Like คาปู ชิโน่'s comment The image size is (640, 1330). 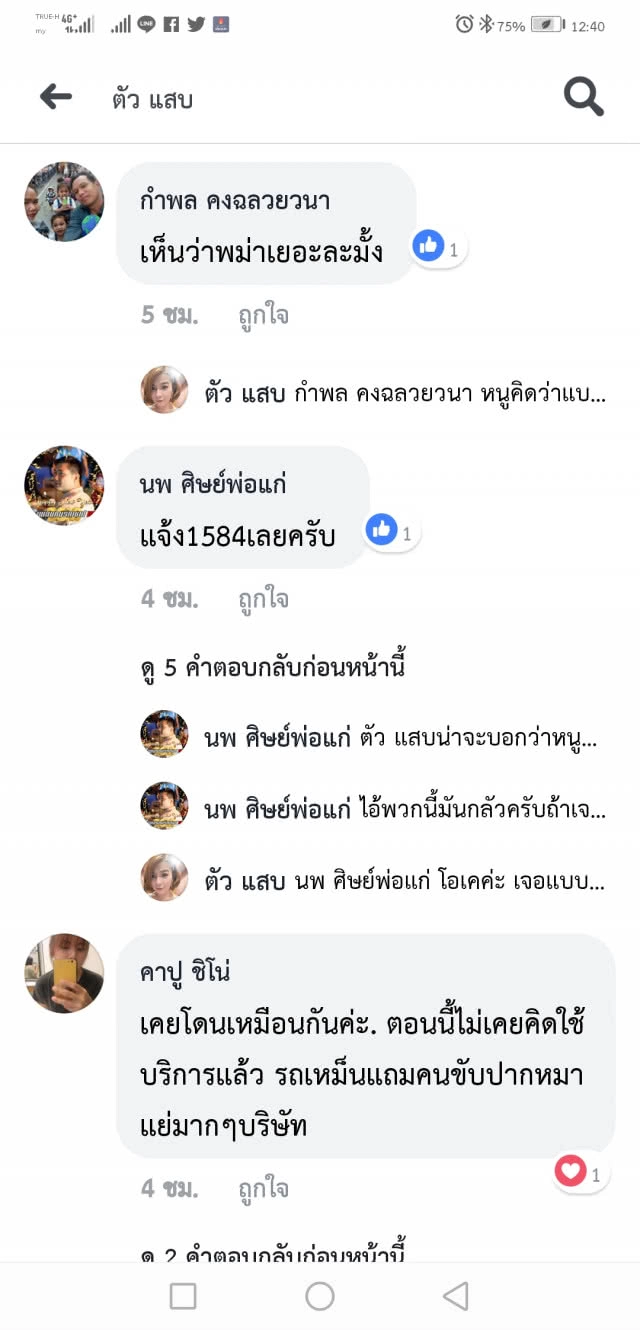point(263,1189)
